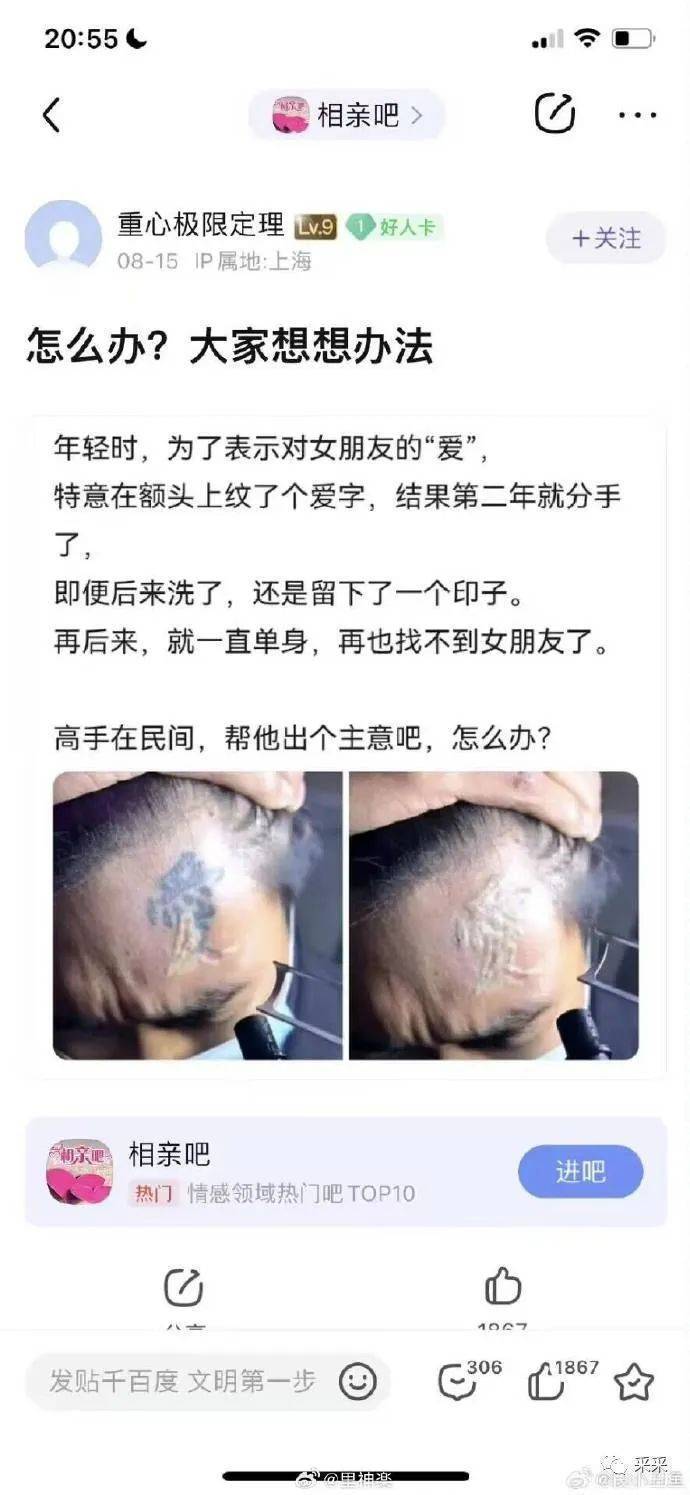Go back using the top-left arrow
This screenshot has width=690, height=1495.
[52, 116]
